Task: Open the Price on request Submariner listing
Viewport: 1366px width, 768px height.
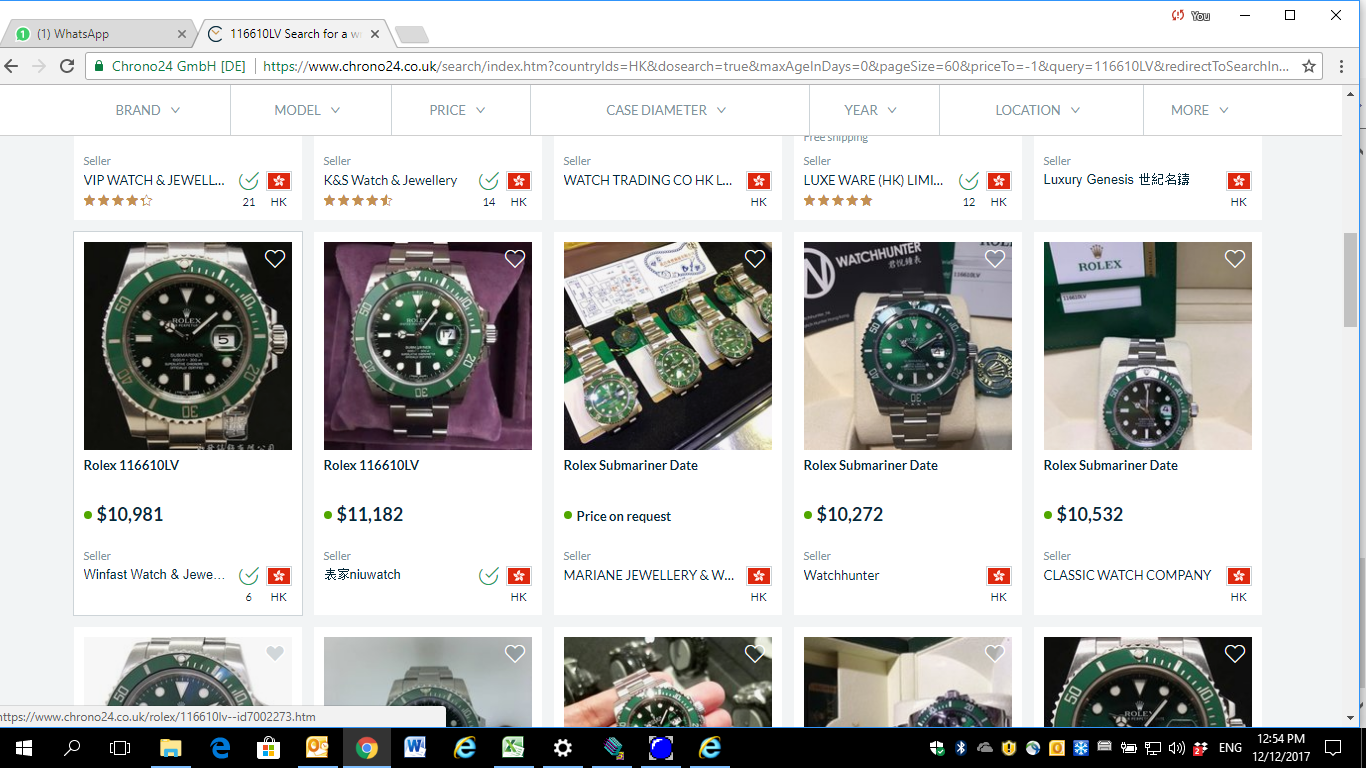Action: pos(668,346)
